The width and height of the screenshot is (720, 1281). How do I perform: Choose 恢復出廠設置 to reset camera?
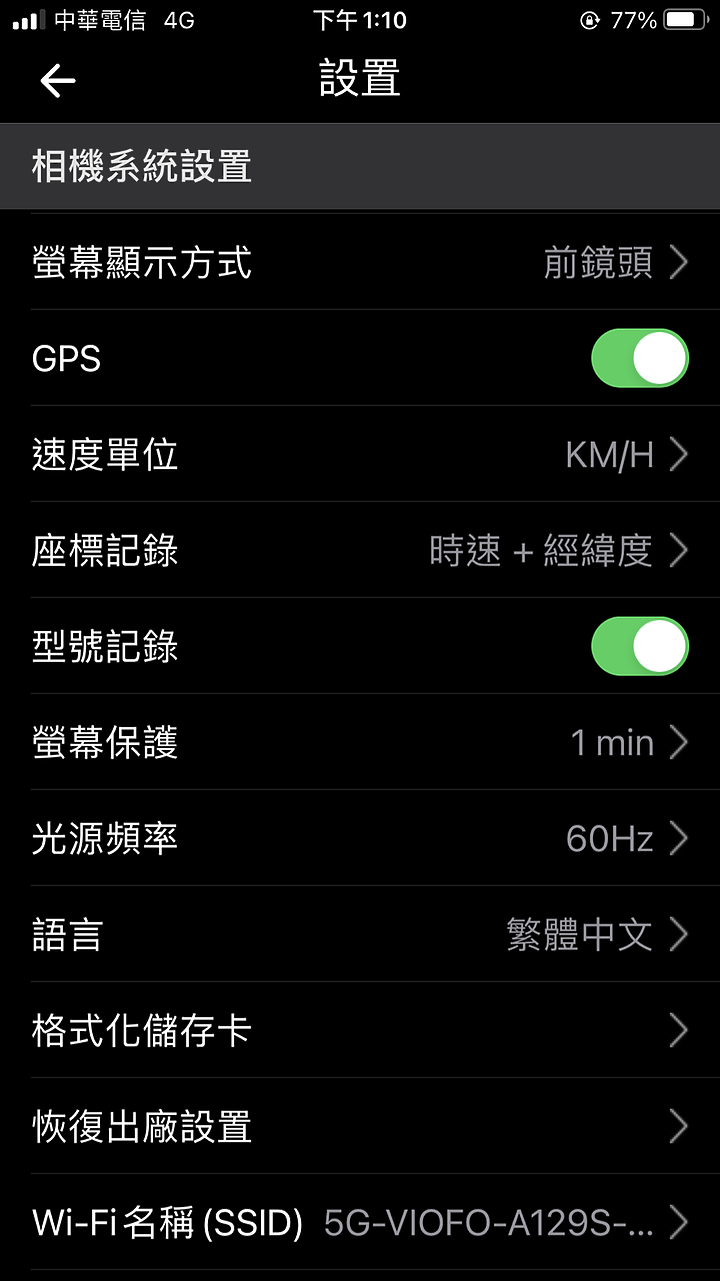360,1127
